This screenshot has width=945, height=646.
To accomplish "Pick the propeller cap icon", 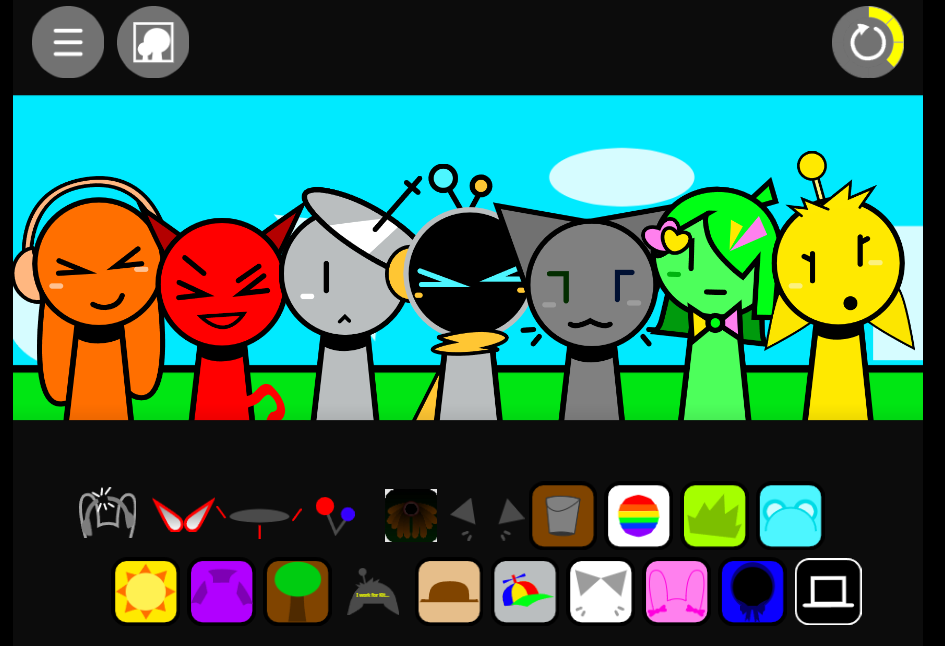I will [x=525, y=591].
